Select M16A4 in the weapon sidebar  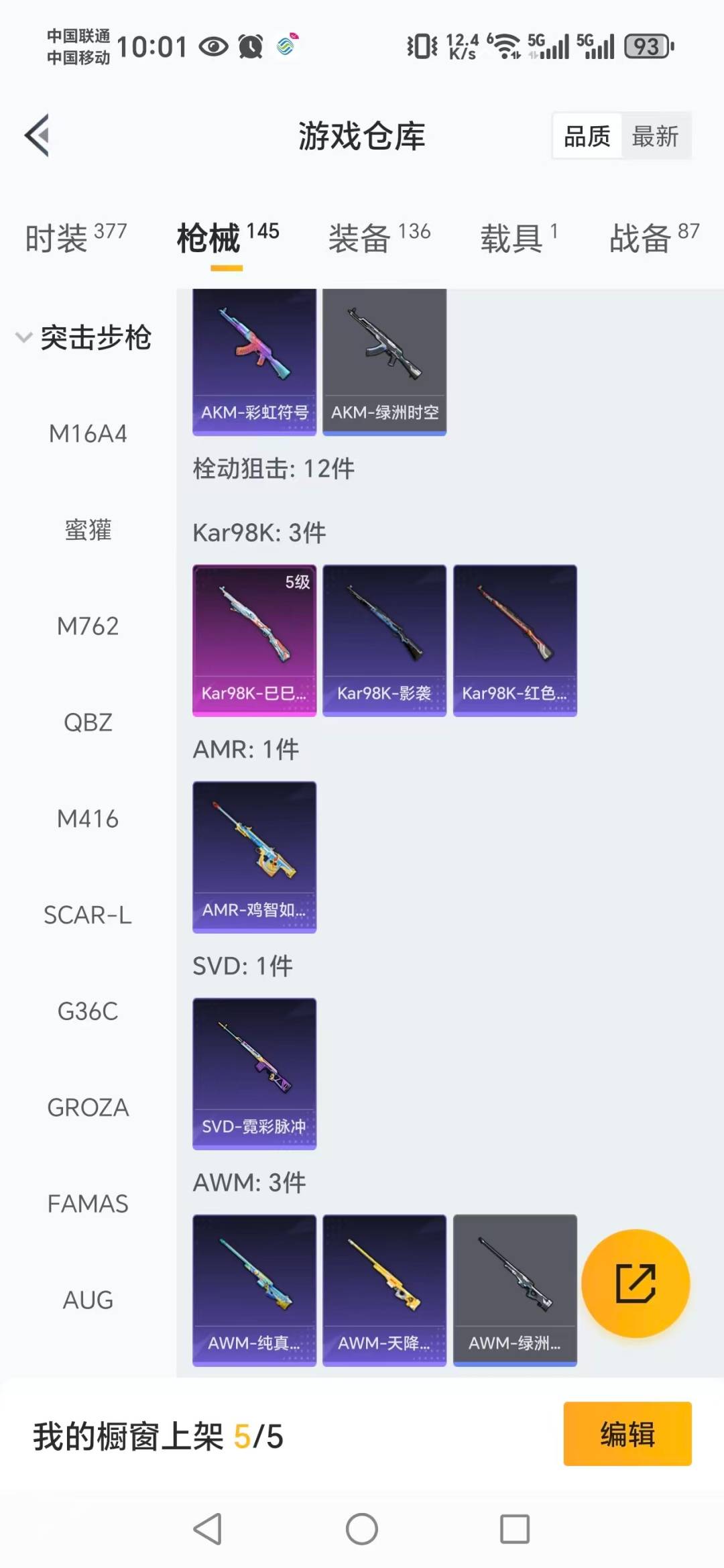click(87, 433)
